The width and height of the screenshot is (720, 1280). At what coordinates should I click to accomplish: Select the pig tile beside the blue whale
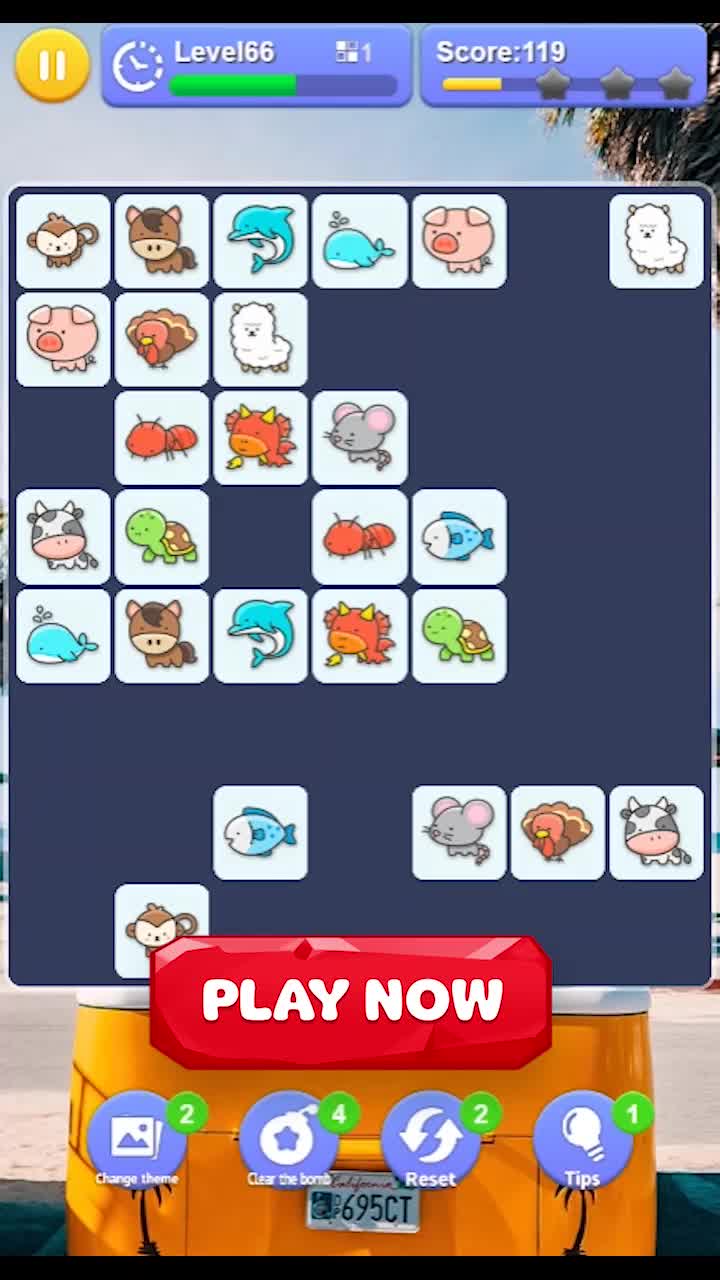[459, 241]
